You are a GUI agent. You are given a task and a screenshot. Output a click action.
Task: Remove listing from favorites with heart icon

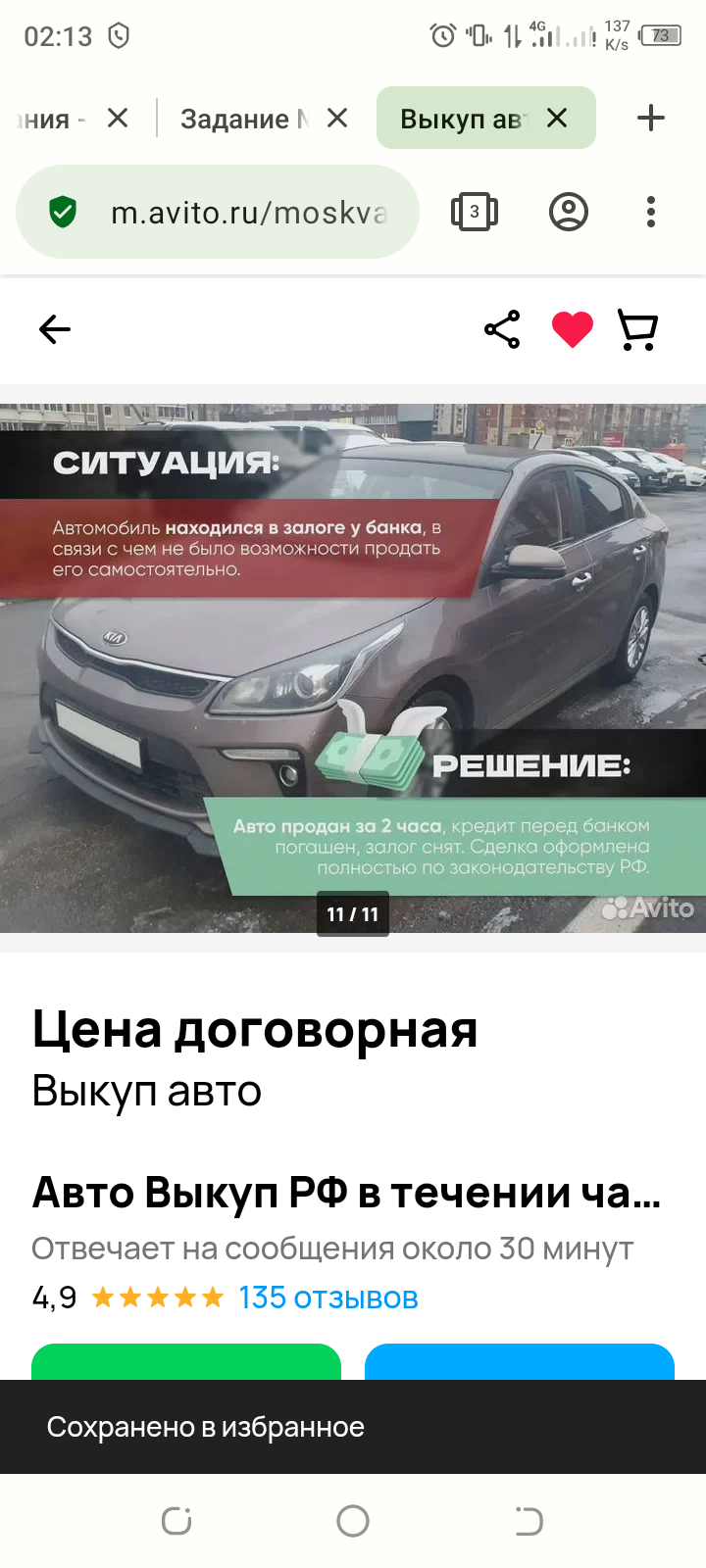point(573,329)
